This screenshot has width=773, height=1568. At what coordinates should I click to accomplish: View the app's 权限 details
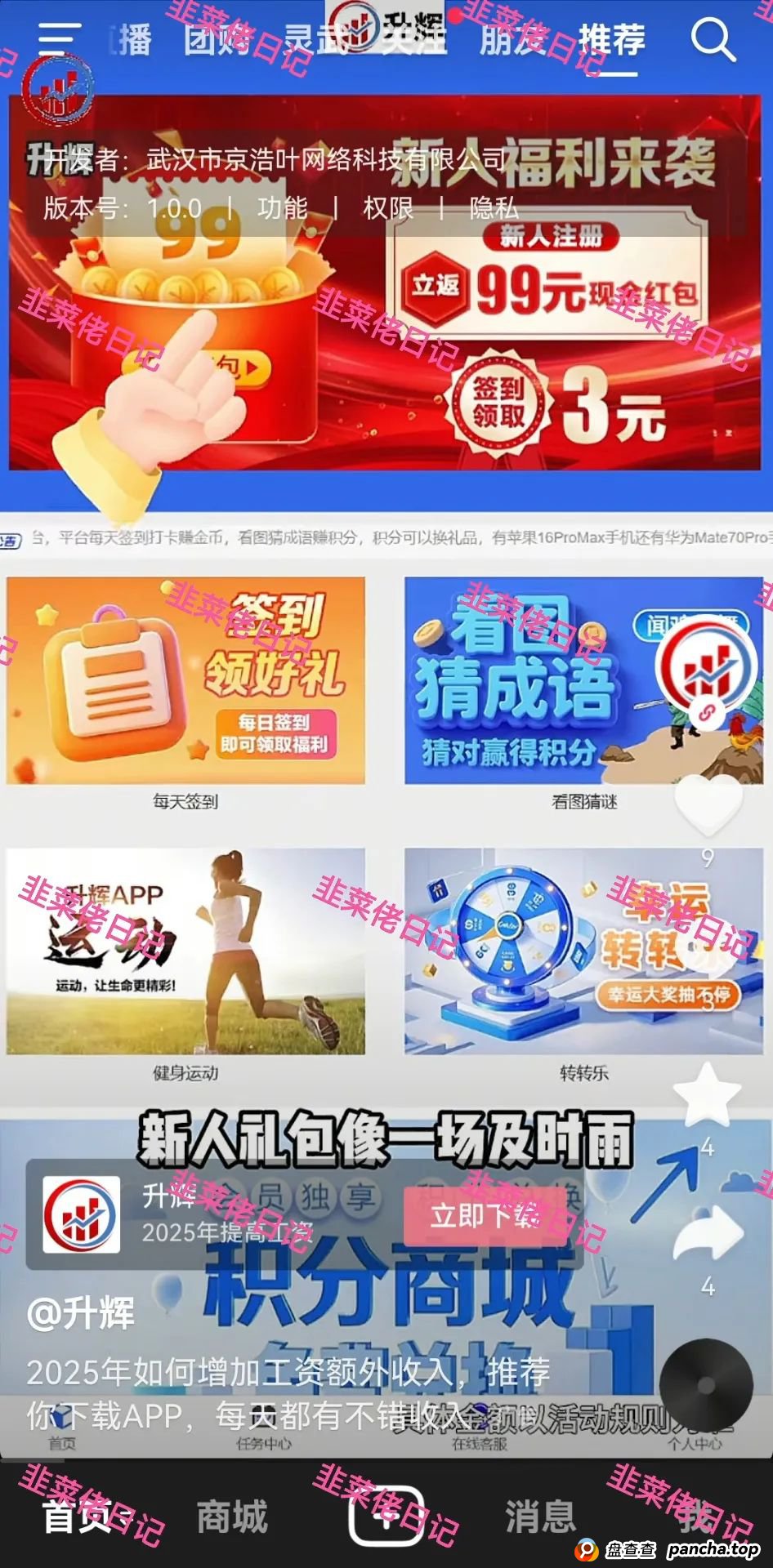388,208
